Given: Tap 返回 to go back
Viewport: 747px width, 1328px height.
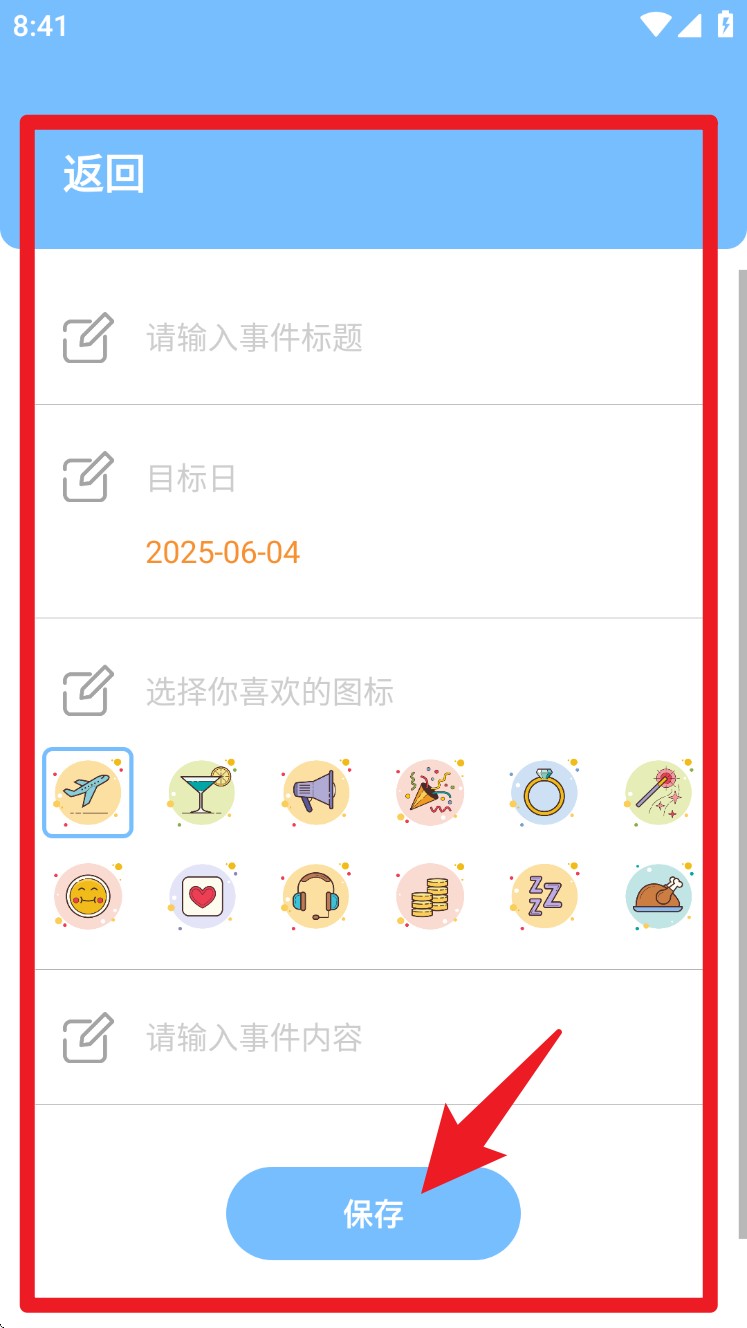Looking at the screenshot, I should [104, 174].
